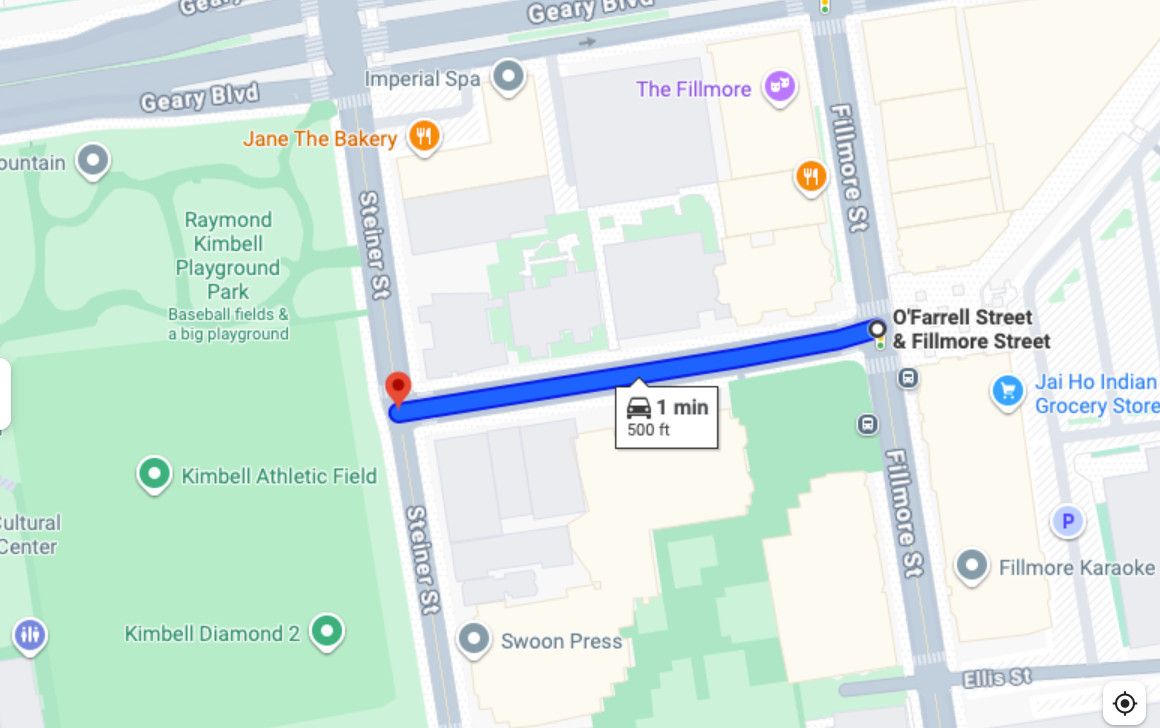This screenshot has width=1160, height=728.
Task: Select Kimbell Athletic Field marker
Action: click(x=154, y=475)
